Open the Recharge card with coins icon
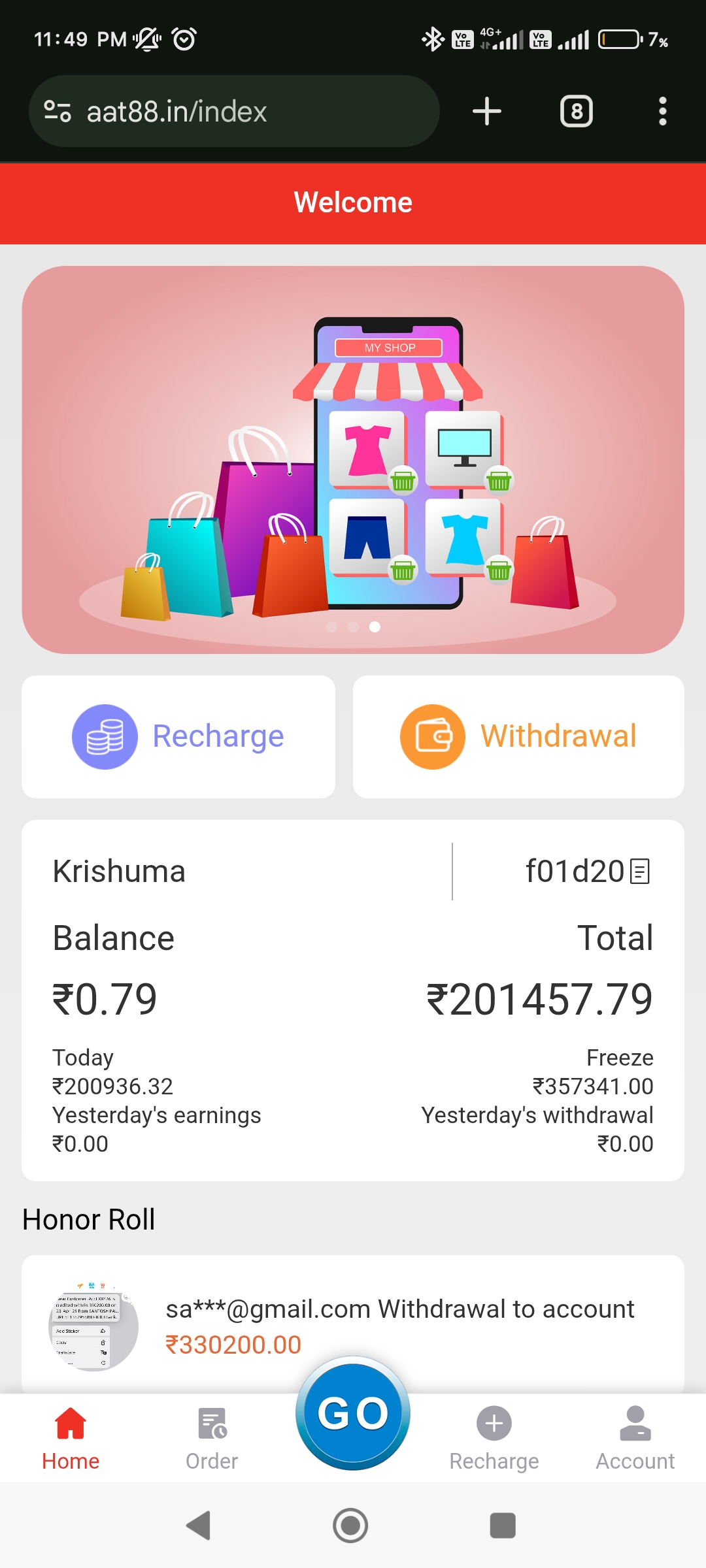The height and width of the screenshot is (1568, 706). (178, 736)
